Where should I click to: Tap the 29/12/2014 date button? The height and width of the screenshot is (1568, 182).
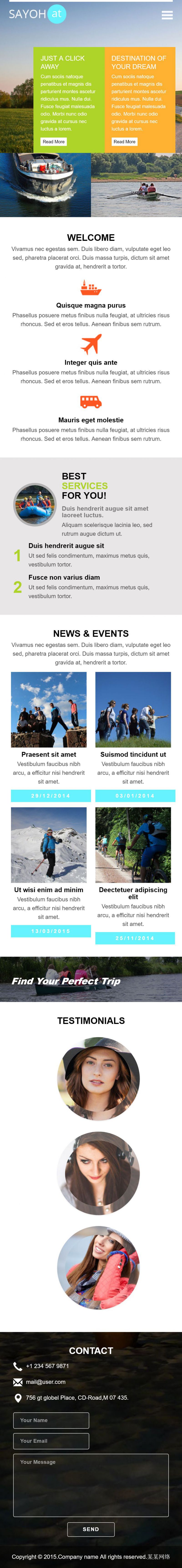point(51,796)
